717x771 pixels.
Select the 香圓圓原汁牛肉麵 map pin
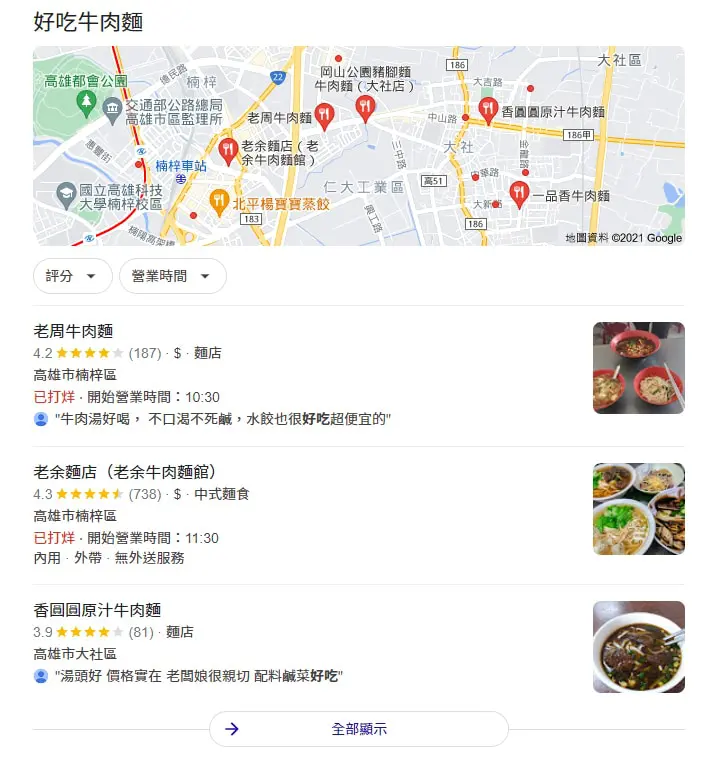[487, 107]
